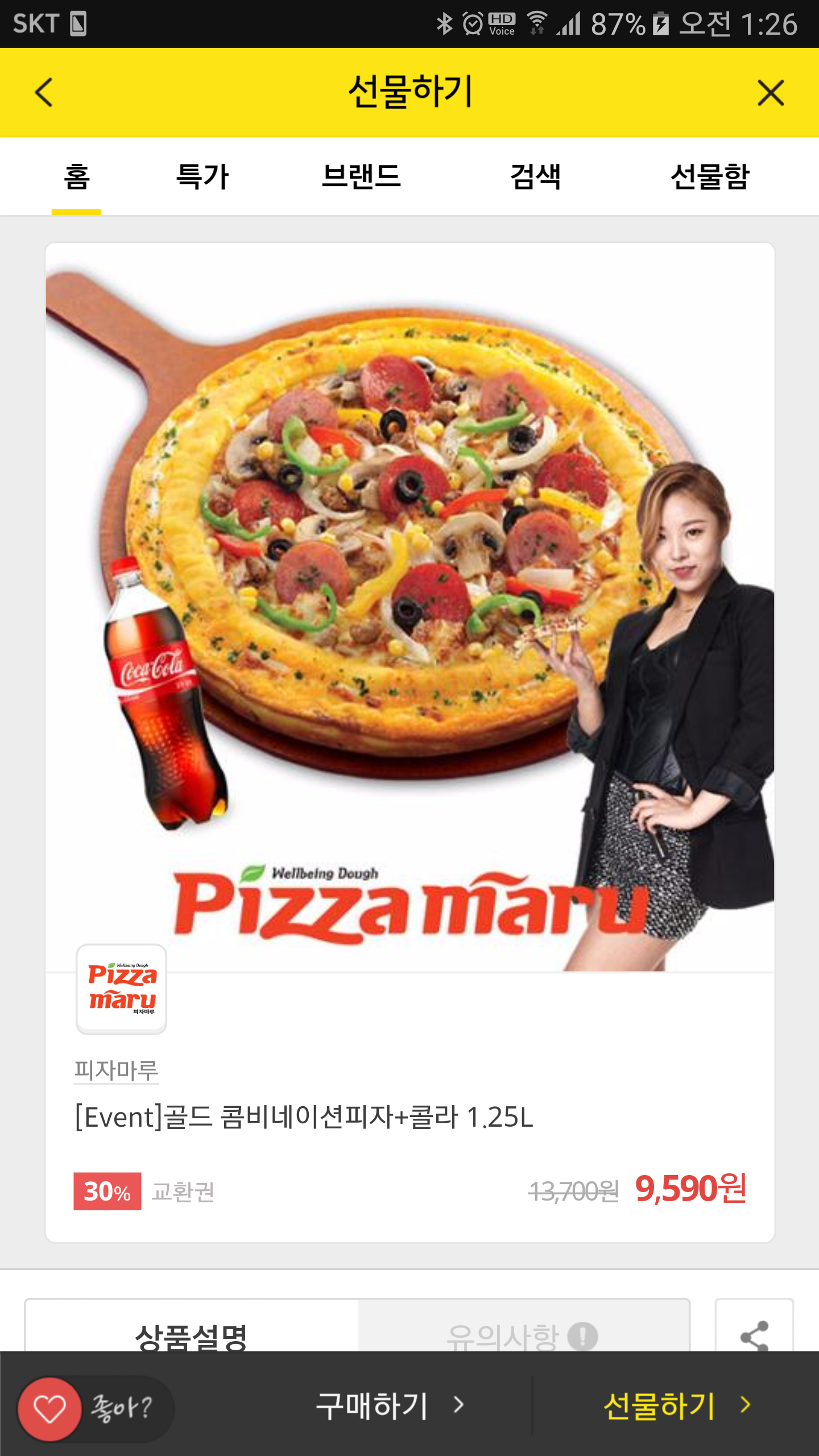Close the 선물하기 page
819x1456 pixels.
[x=771, y=93]
